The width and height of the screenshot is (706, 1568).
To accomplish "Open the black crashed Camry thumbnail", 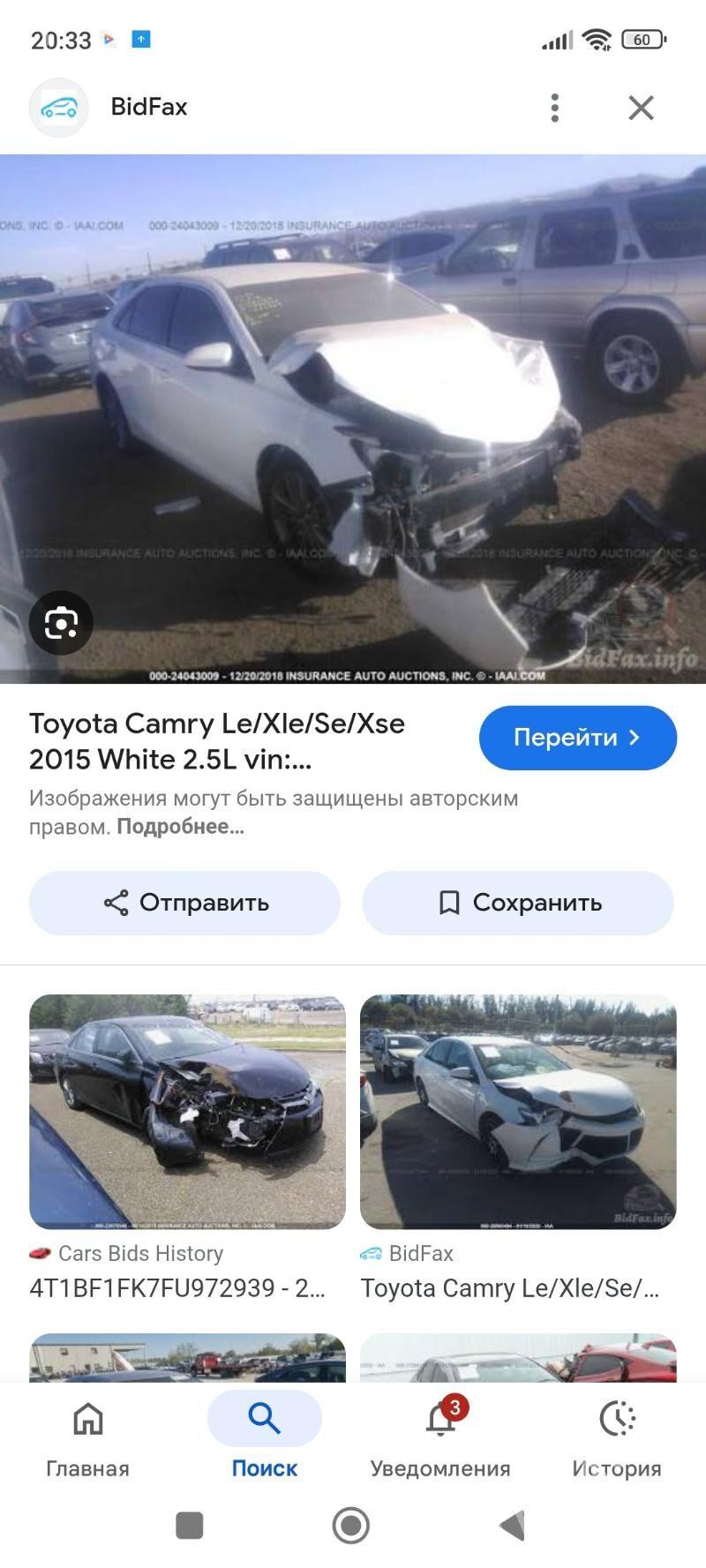I will 187,1111.
